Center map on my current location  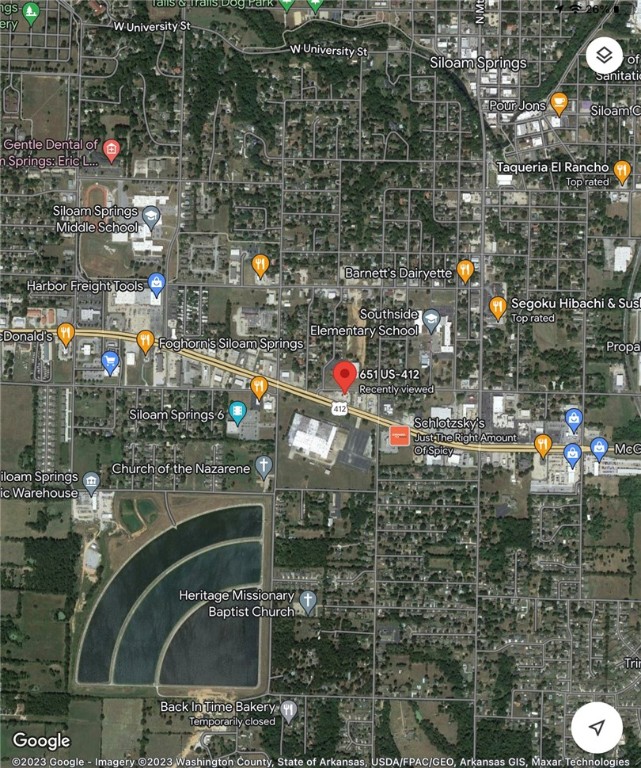coord(597,727)
